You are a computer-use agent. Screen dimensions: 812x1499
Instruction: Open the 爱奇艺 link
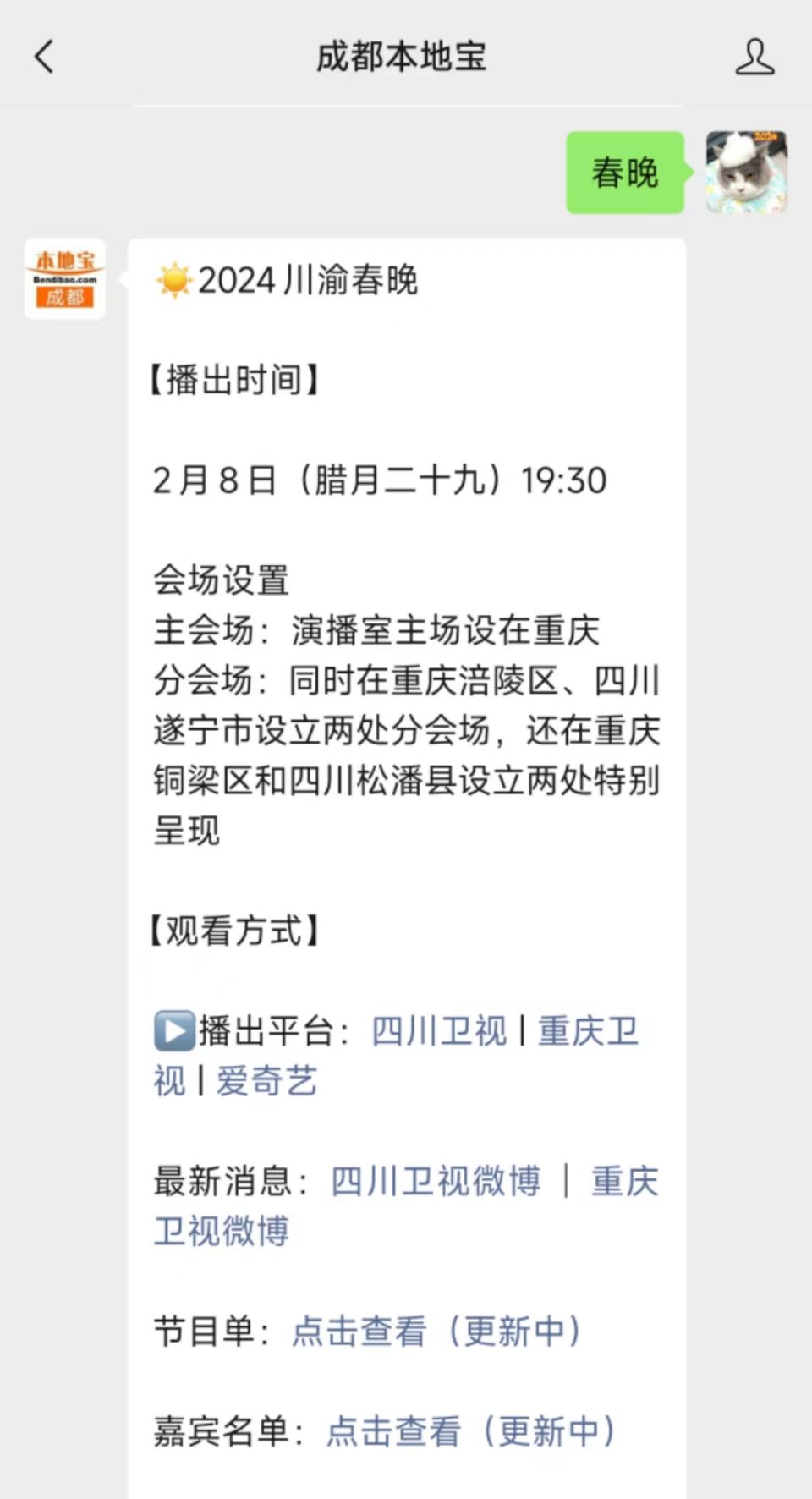tap(266, 1081)
